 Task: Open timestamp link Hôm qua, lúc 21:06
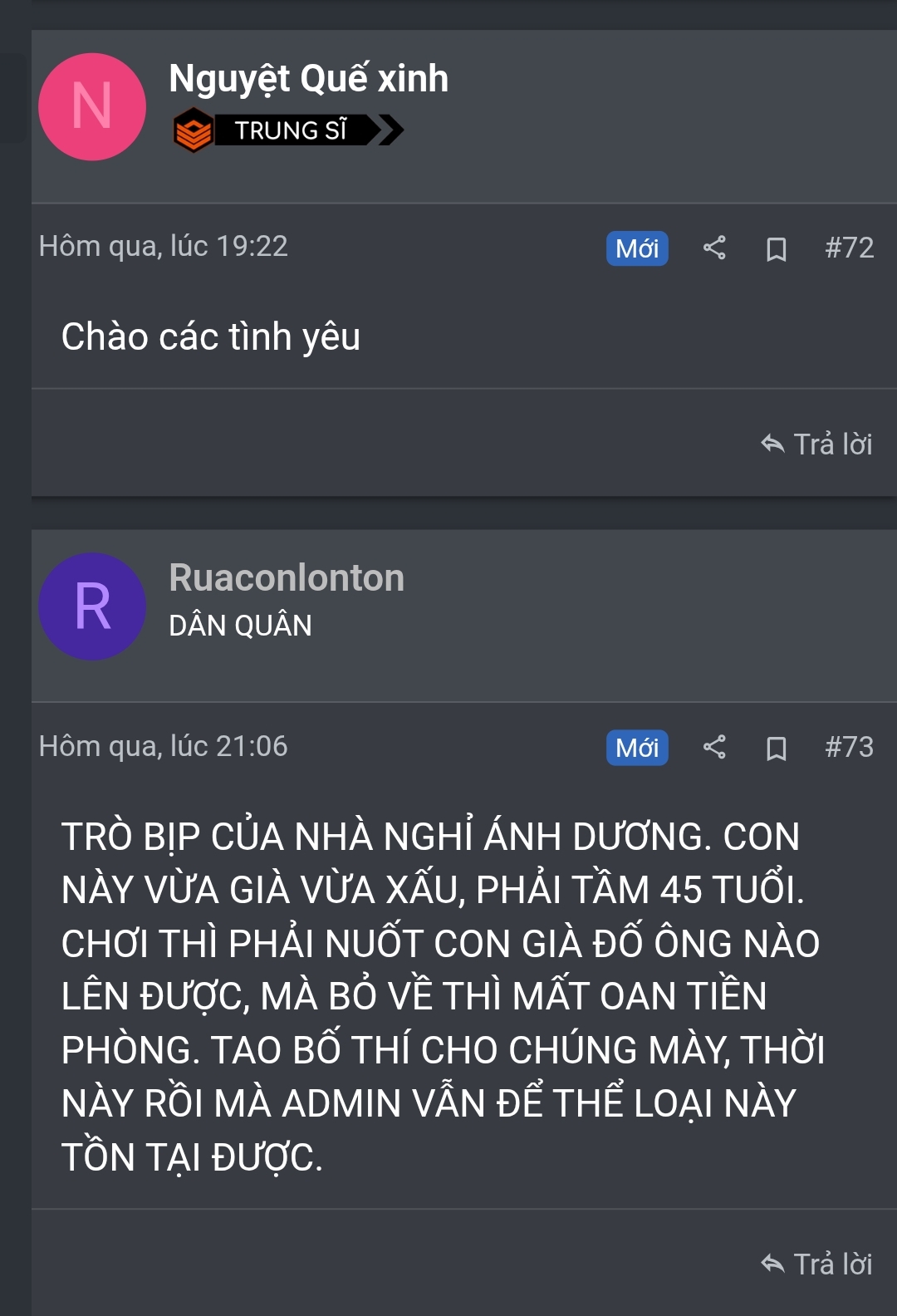(163, 746)
